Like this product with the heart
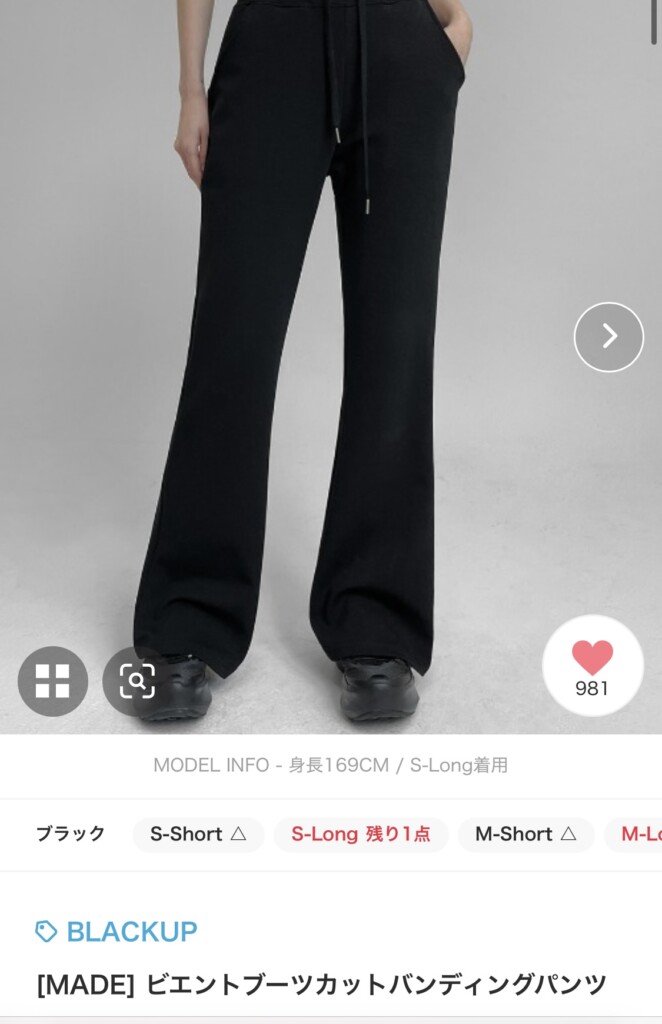 pos(592,666)
